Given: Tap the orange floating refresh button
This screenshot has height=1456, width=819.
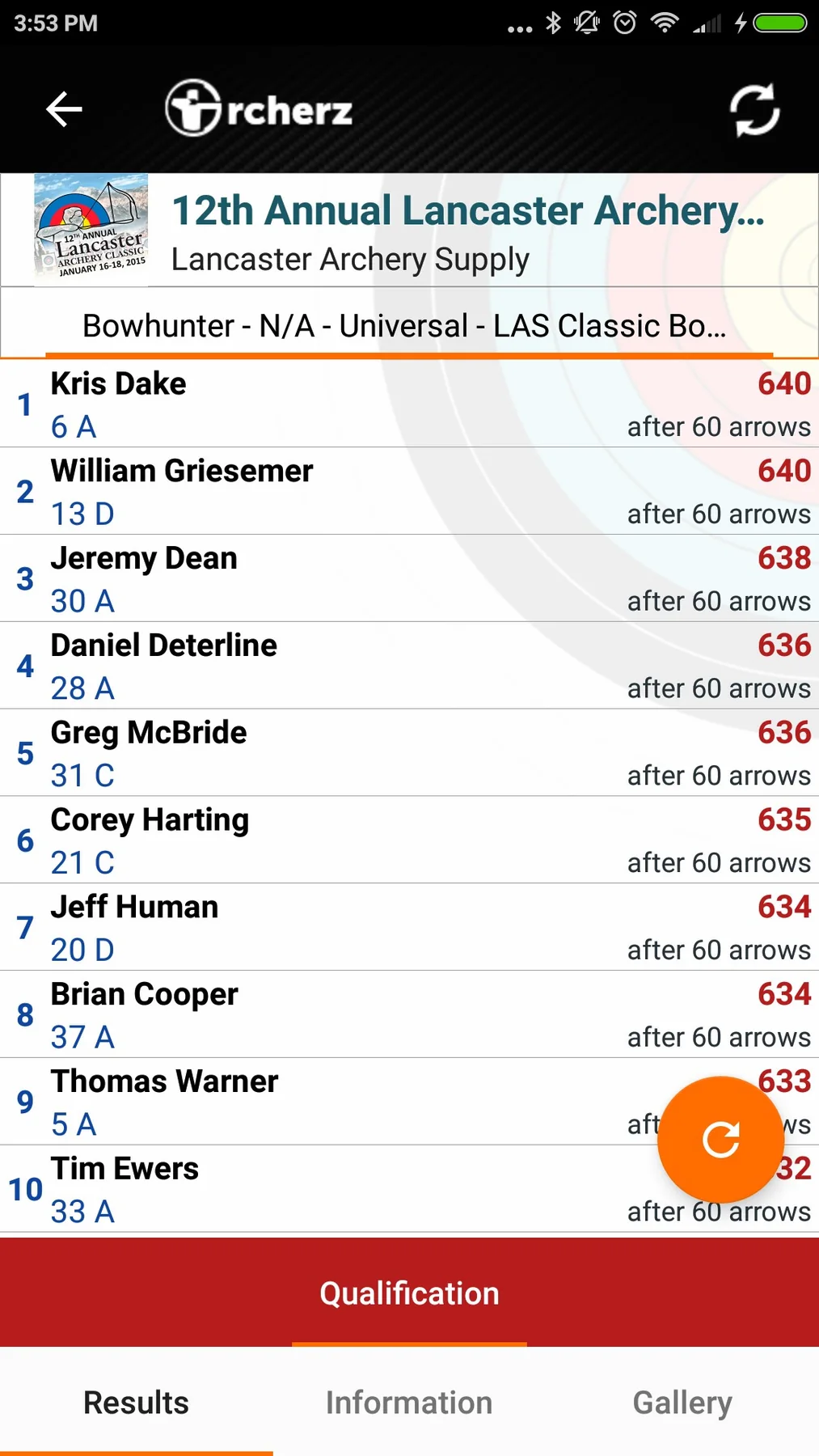Looking at the screenshot, I should point(720,1139).
